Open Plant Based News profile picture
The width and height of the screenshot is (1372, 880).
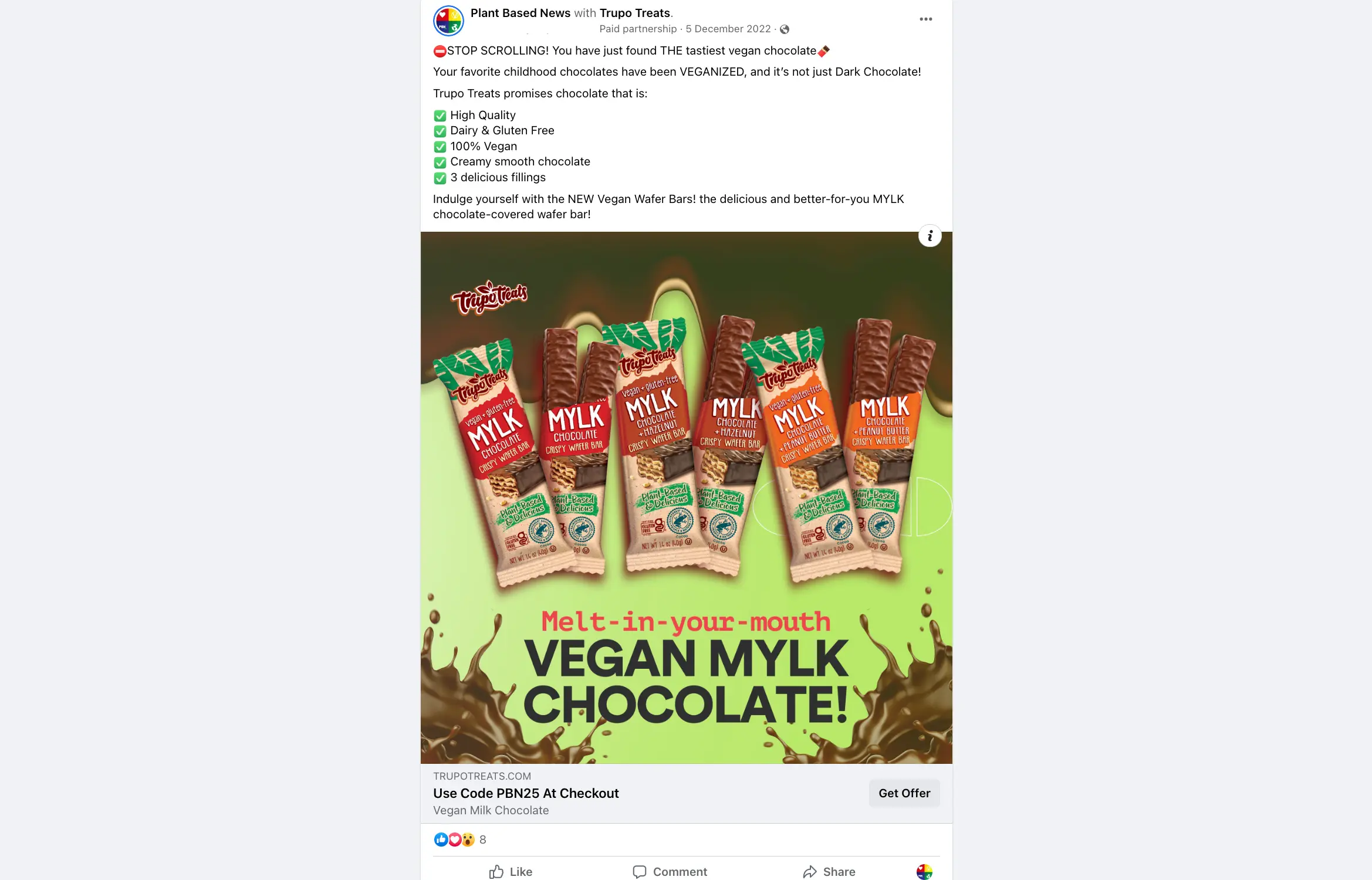coord(448,21)
